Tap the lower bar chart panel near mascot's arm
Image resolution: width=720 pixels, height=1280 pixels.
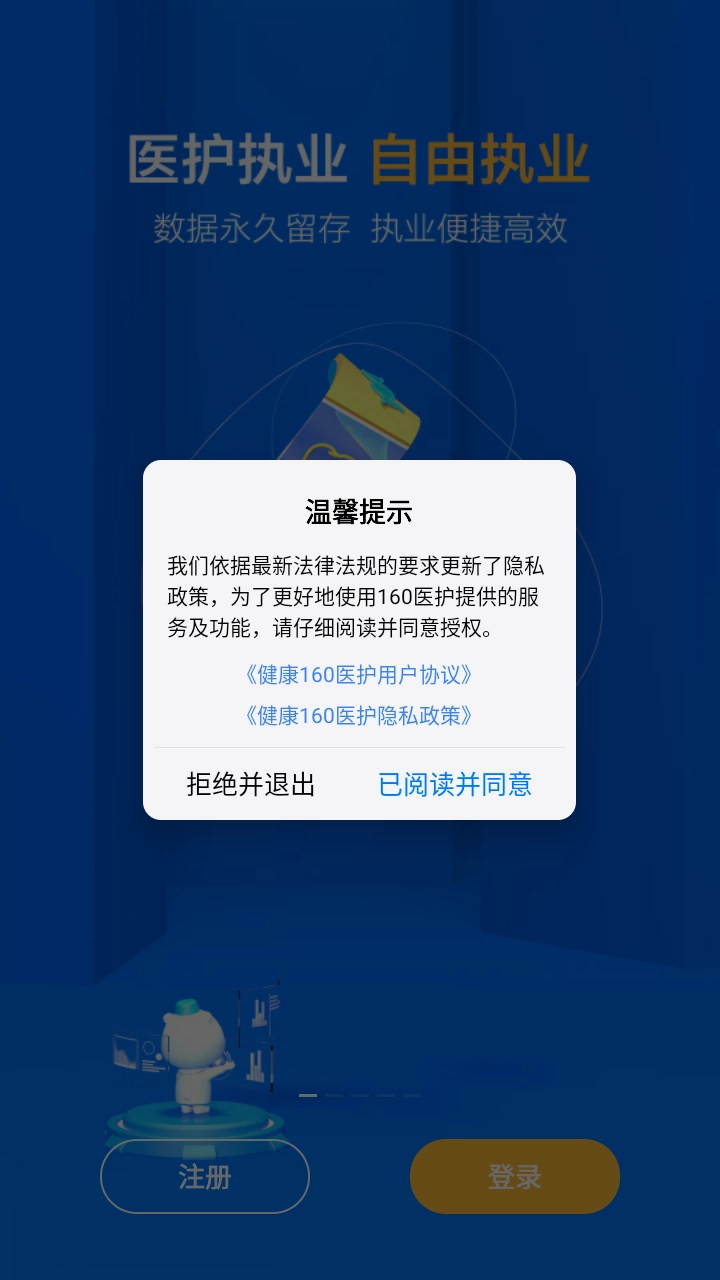(255, 1065)
